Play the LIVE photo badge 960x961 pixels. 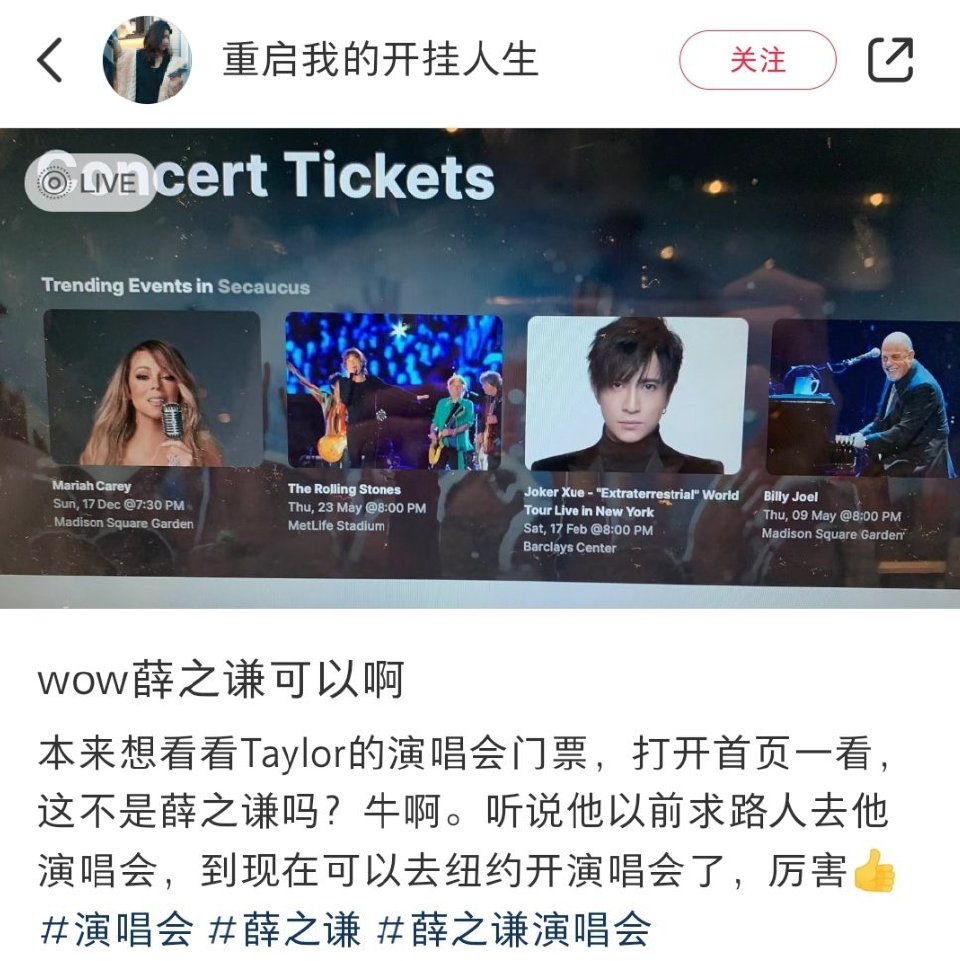click(x=88, y=183)
